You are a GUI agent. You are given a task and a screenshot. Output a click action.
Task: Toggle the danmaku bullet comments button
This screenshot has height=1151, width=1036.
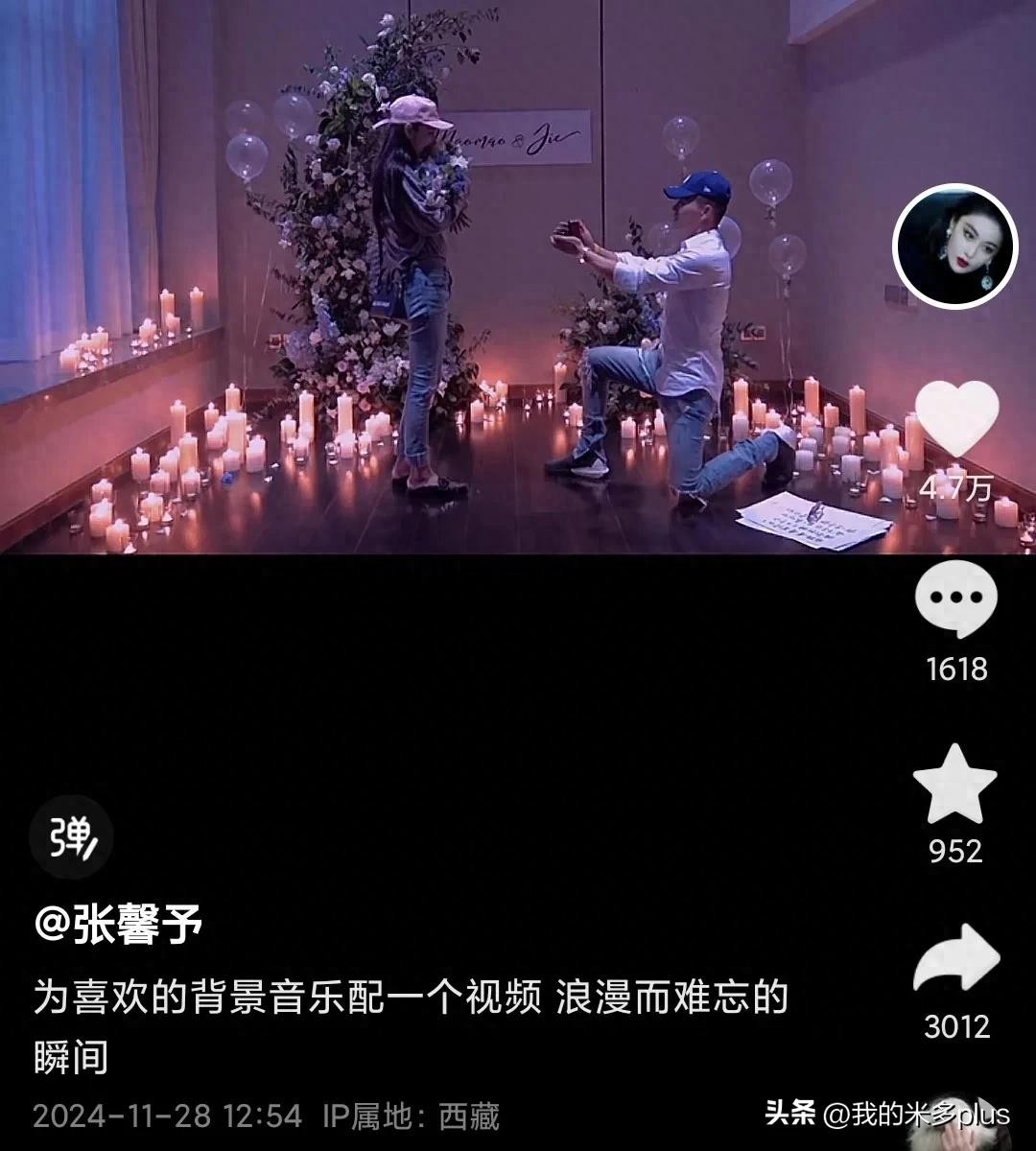click(x=73, y=836)
